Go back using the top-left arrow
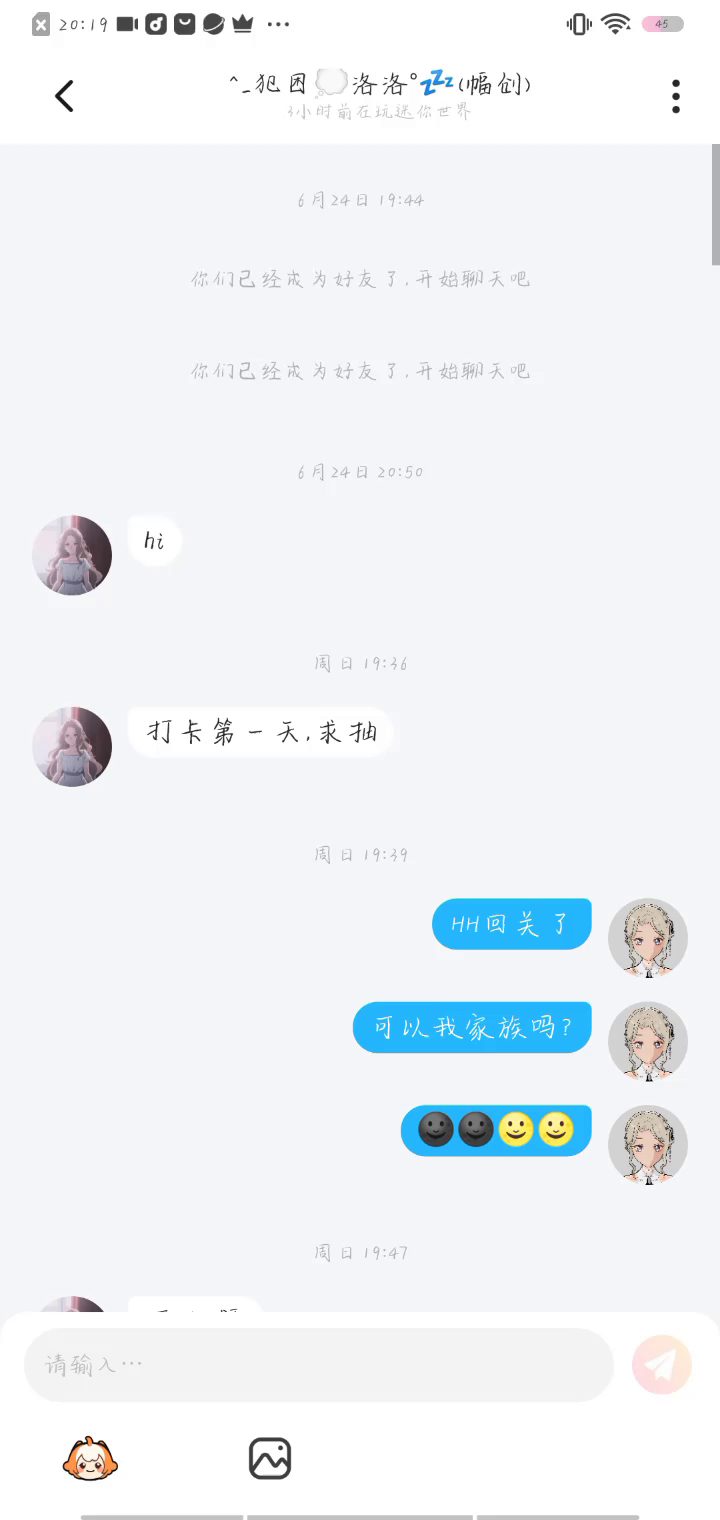This screenshot has width=720, height=1520. click(x=64, y=96)
